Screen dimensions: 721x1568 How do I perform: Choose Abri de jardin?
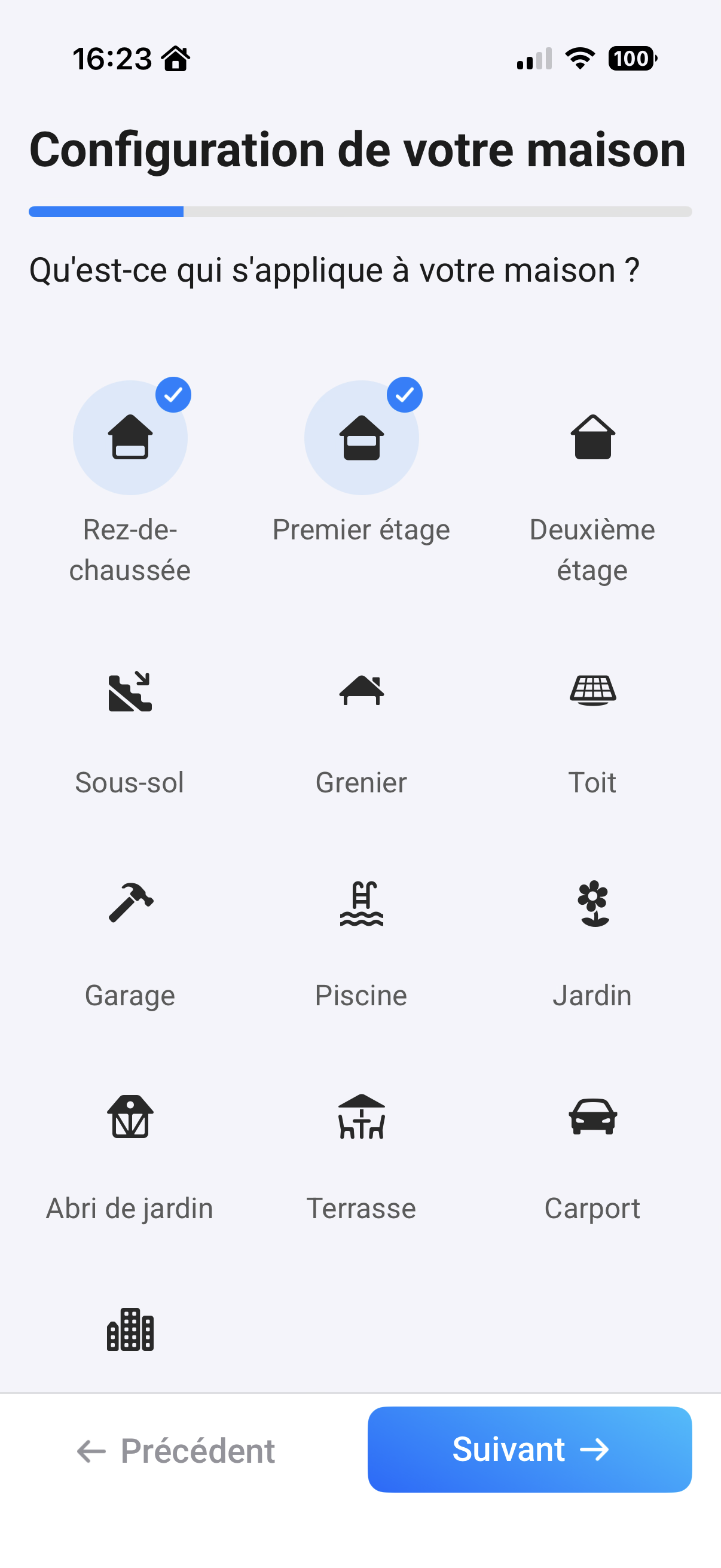coord(130,1117)
